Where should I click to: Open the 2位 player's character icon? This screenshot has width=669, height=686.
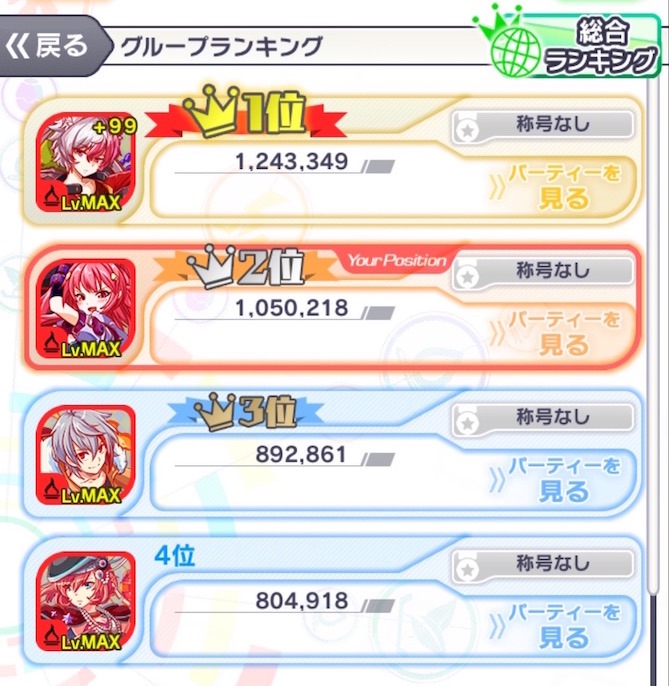85,308
